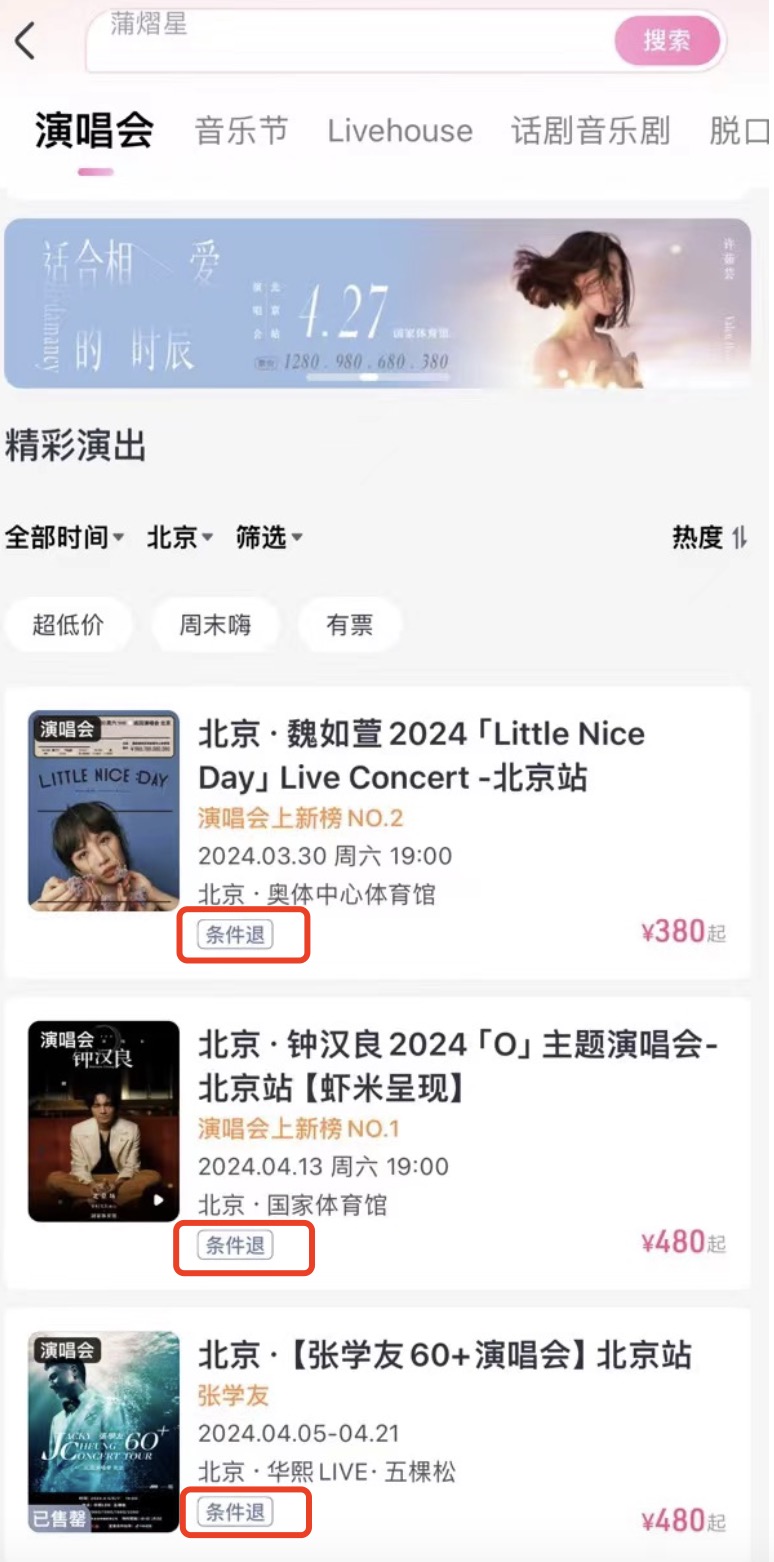Filter by the 有票 chip
Screen dimensions: 774x1562
(349, 626)
